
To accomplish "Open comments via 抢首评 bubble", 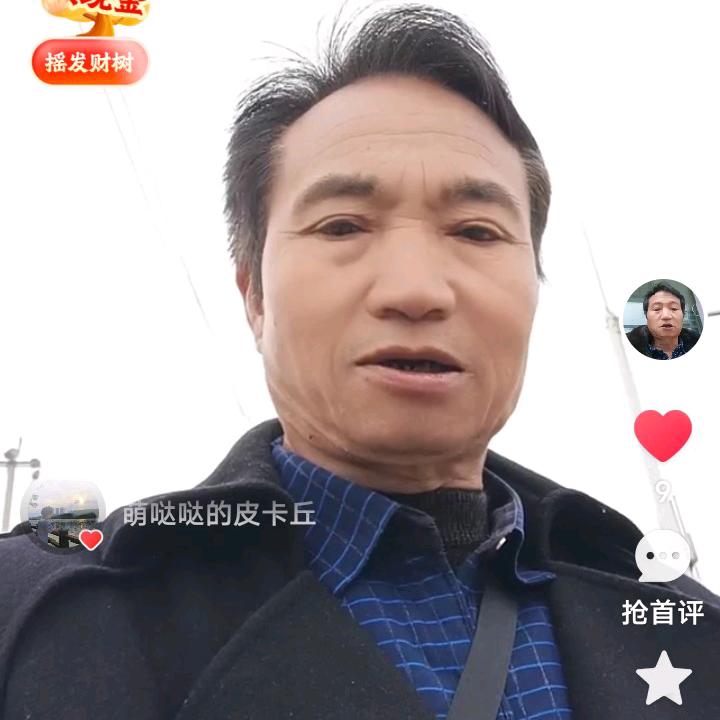I will pyautogui.click(x=663, y=556).
